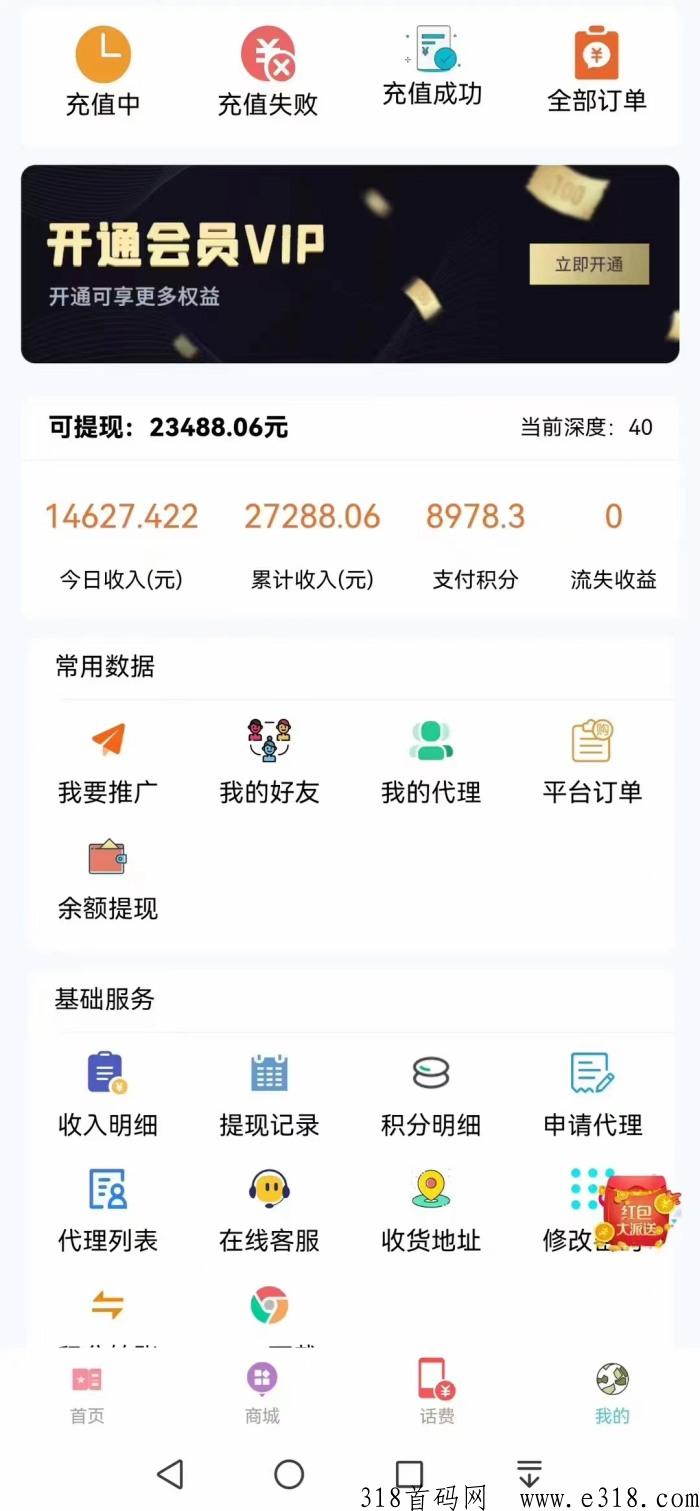This screenshot has height=1511, width=700.
Task: Open 我的代理
Action: click(x=431, y=760)
